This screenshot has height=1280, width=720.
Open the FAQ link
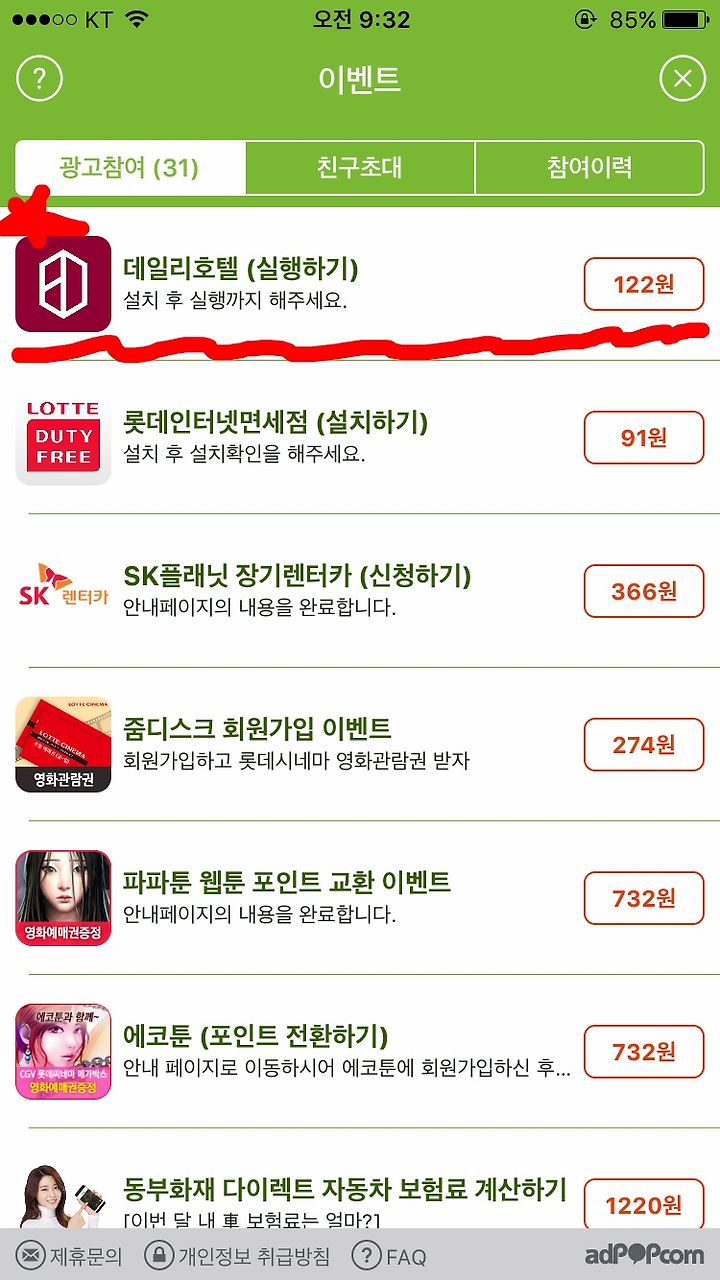390,1256
